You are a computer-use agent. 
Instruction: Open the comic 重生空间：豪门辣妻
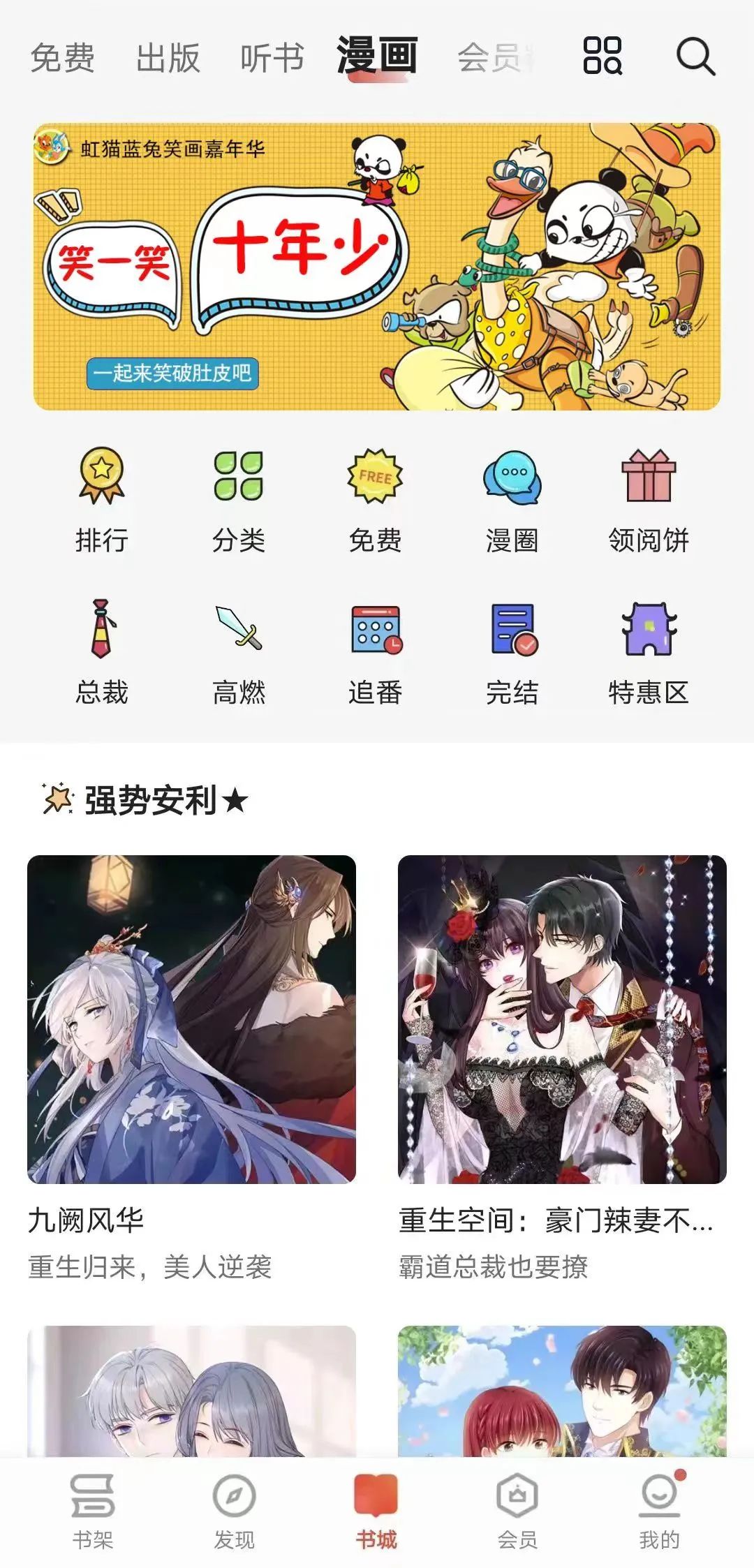[x=562, y=1019]
